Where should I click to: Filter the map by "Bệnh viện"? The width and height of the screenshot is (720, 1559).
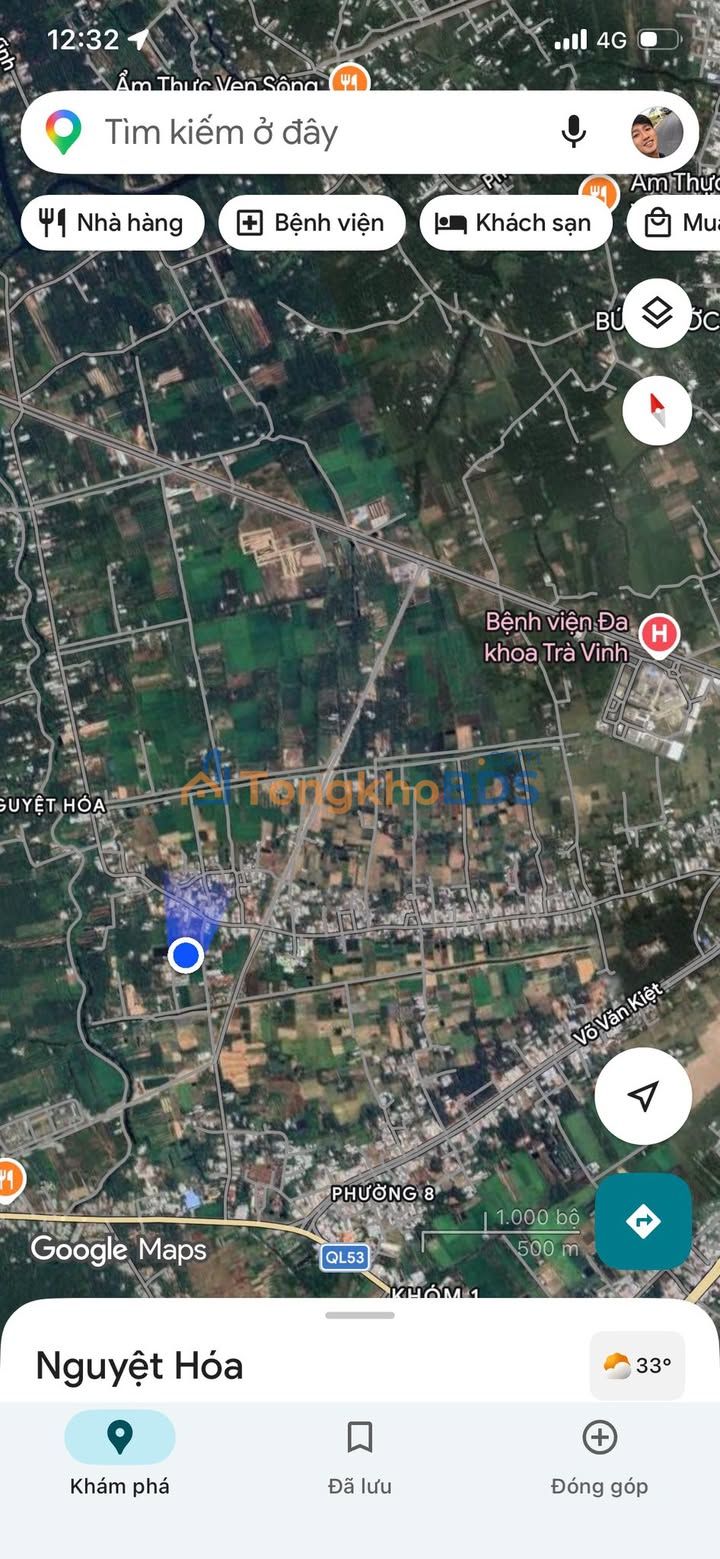coord(311,222)
